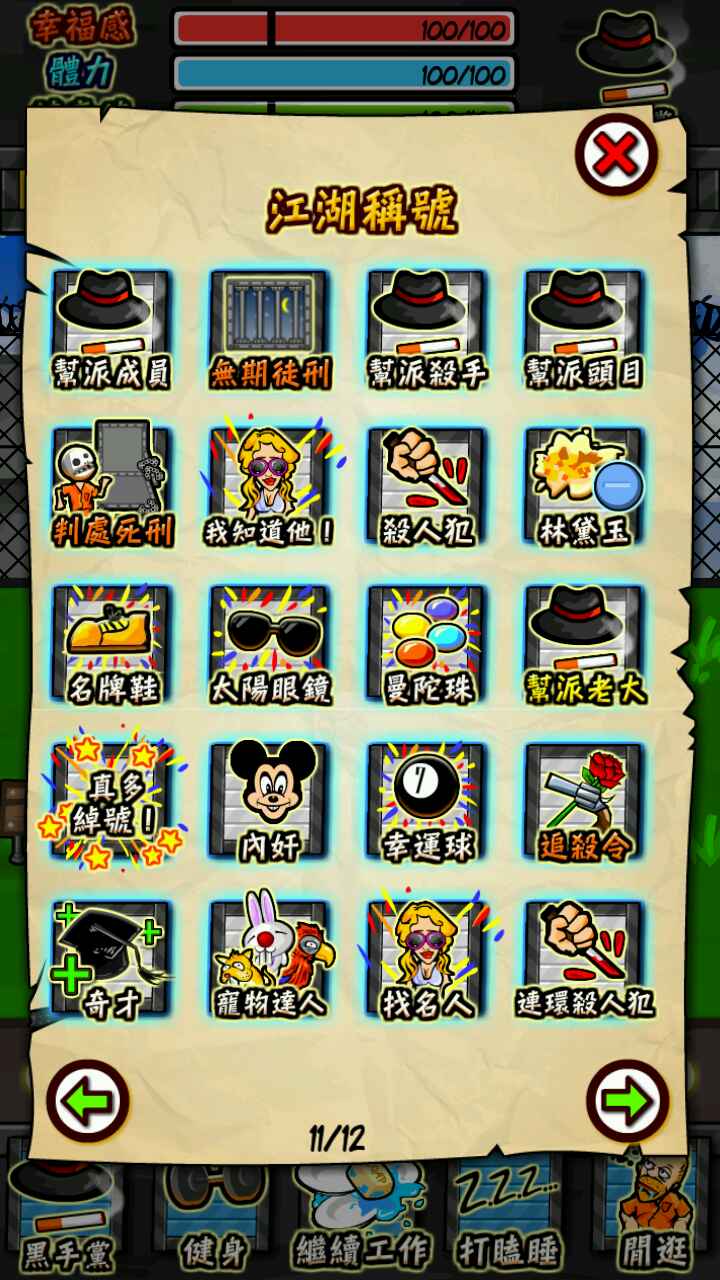Close the 江湖稱號 dialog
720x1280 pixels.
[x=616, y=154]
